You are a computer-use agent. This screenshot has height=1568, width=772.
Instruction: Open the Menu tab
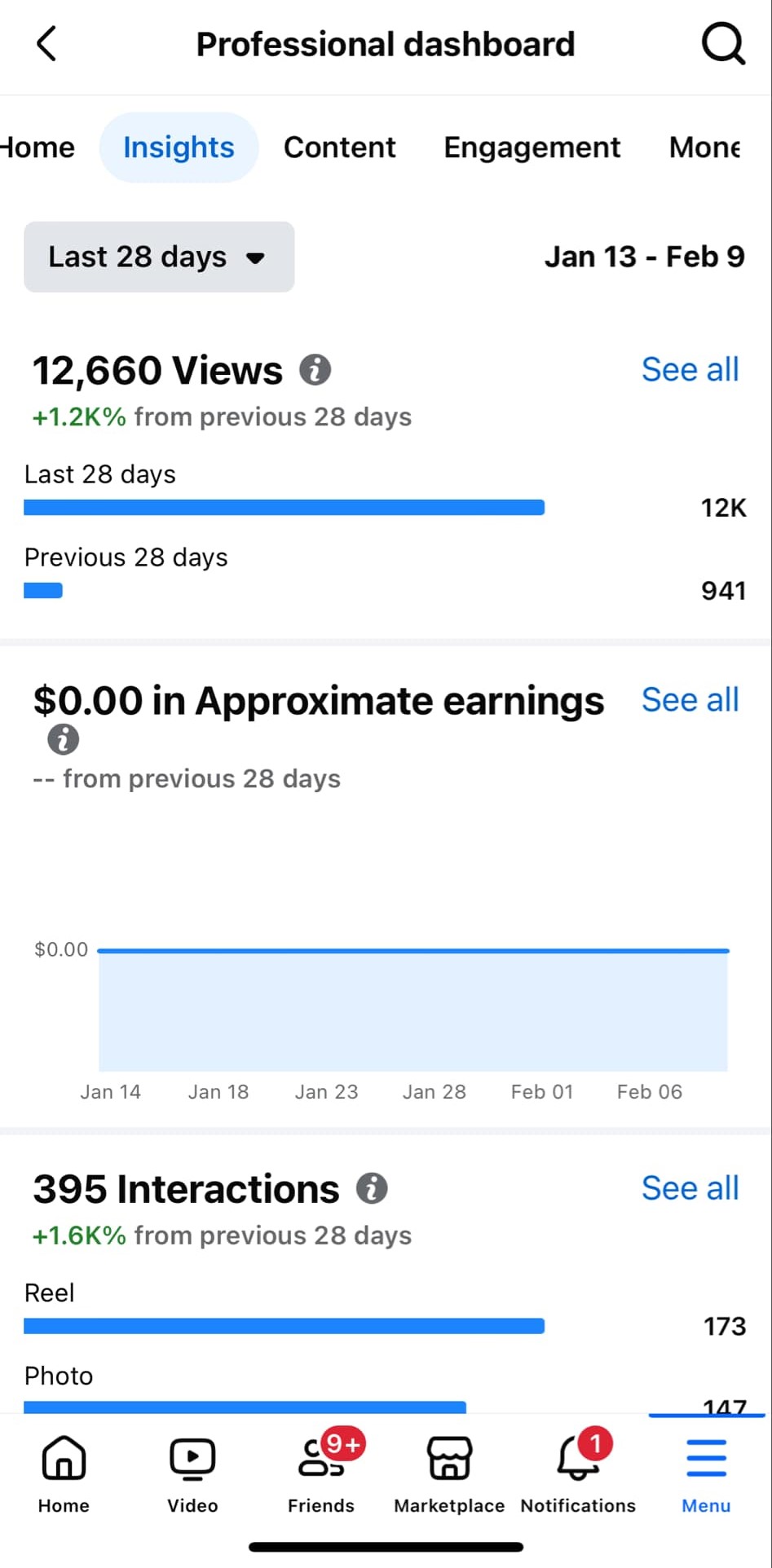[x=706, y=1473]
